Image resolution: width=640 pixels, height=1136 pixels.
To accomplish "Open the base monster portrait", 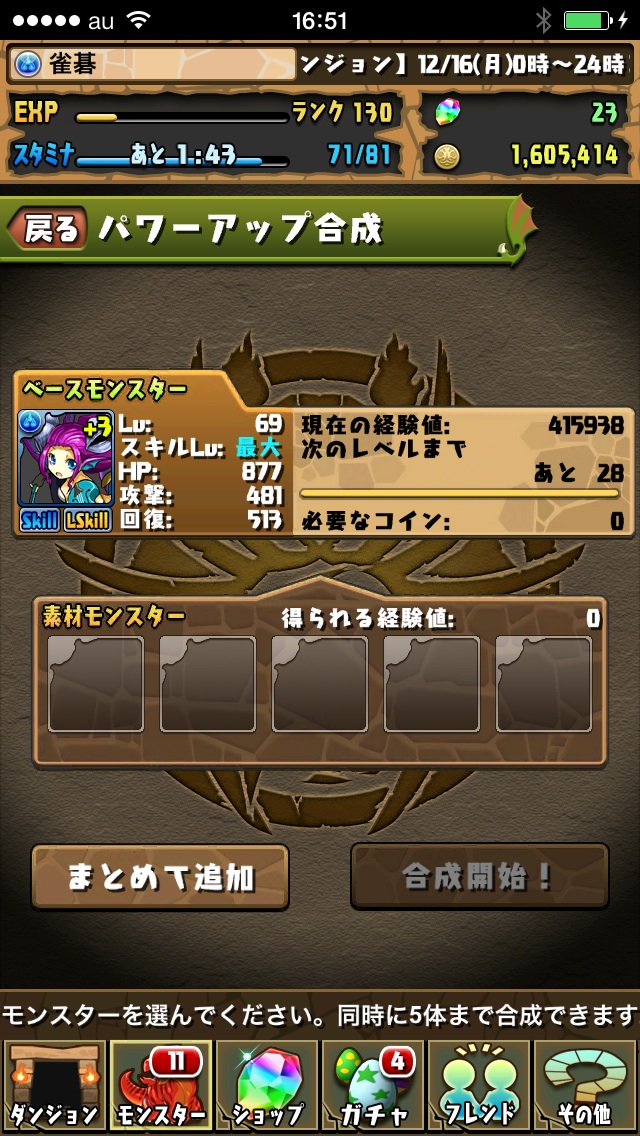I will click(x=64, y=459).
